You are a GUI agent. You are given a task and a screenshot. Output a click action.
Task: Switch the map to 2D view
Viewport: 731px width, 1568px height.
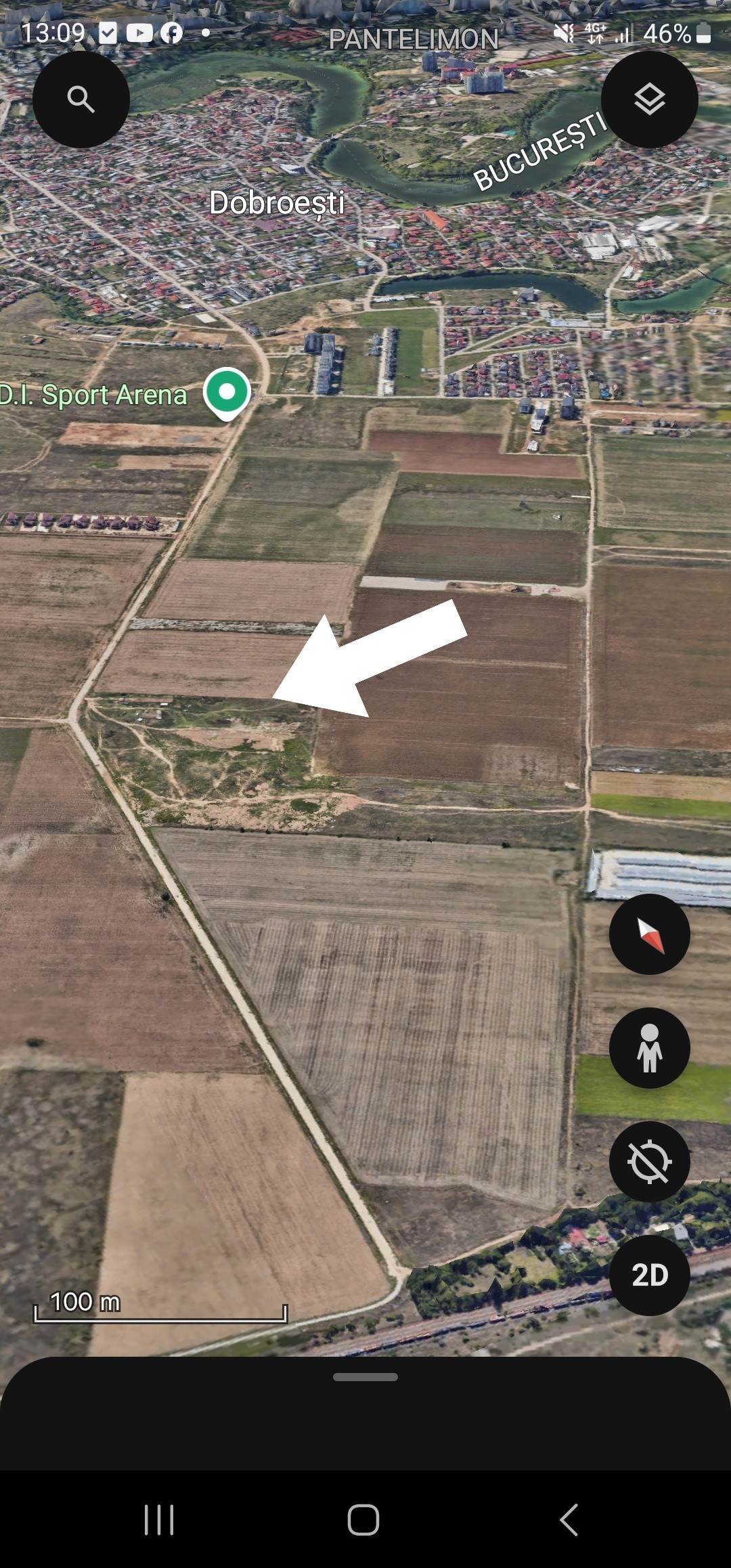pyautogui.click(x=649, y=1275)
